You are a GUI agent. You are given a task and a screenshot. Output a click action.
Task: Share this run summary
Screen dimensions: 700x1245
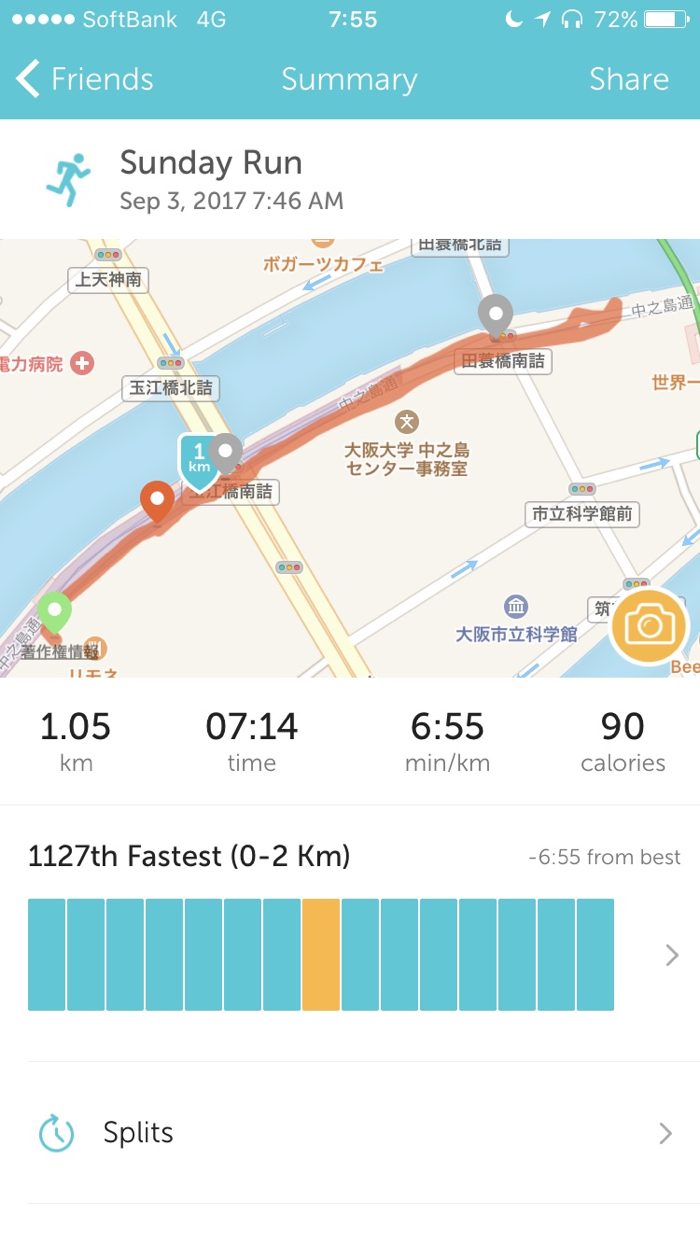628,79
